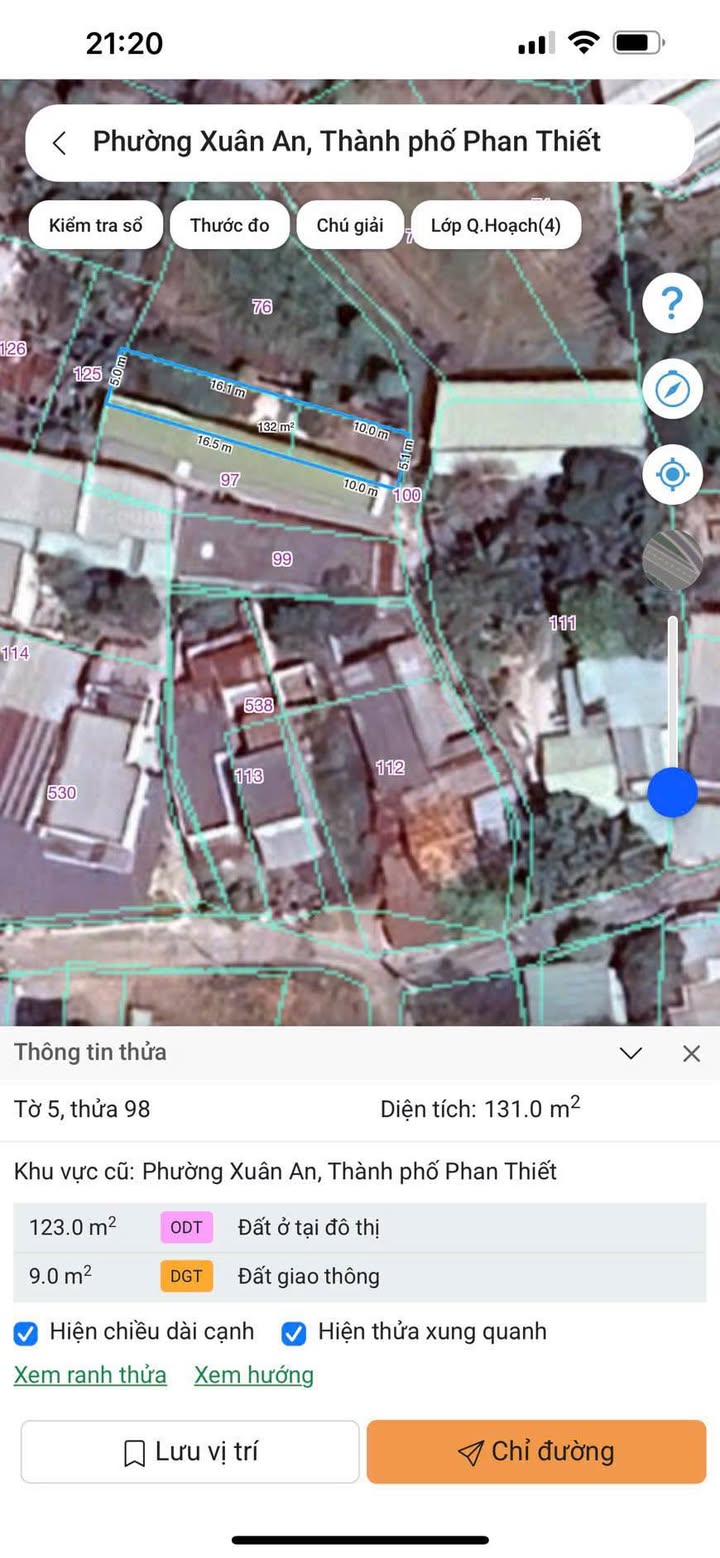Select the Thước đo measuring tool
This screenshot has height=1558, width=720.
(230, 225)
